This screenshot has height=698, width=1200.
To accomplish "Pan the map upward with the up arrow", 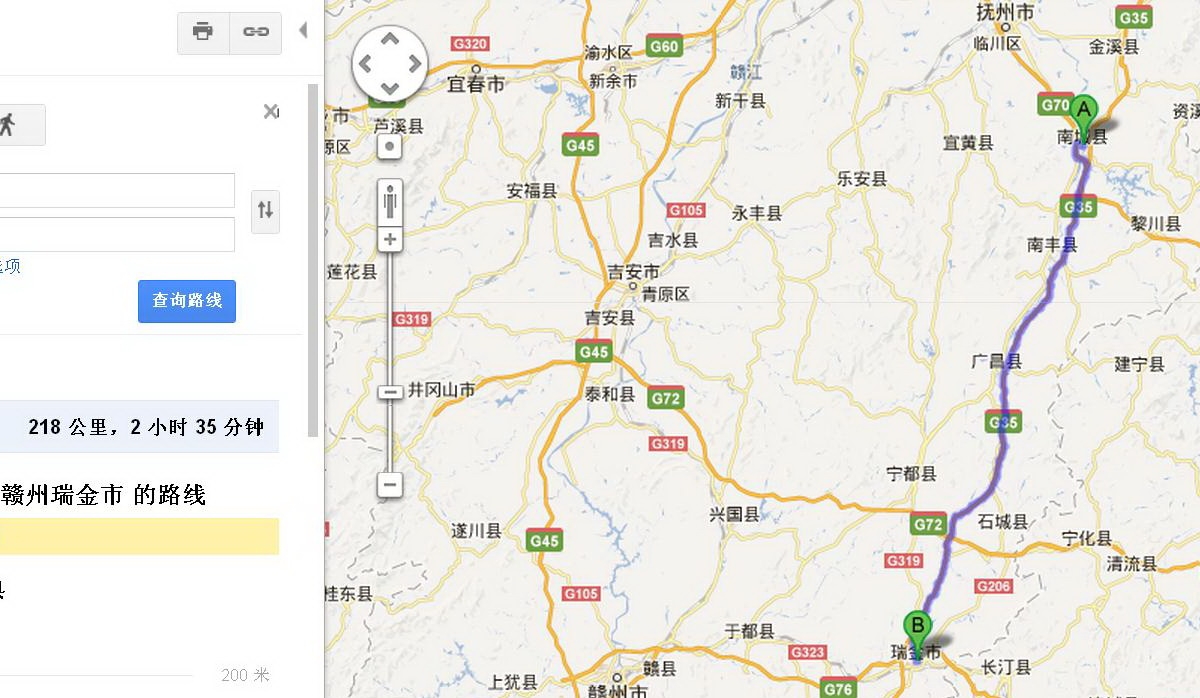I will [390, 40].
